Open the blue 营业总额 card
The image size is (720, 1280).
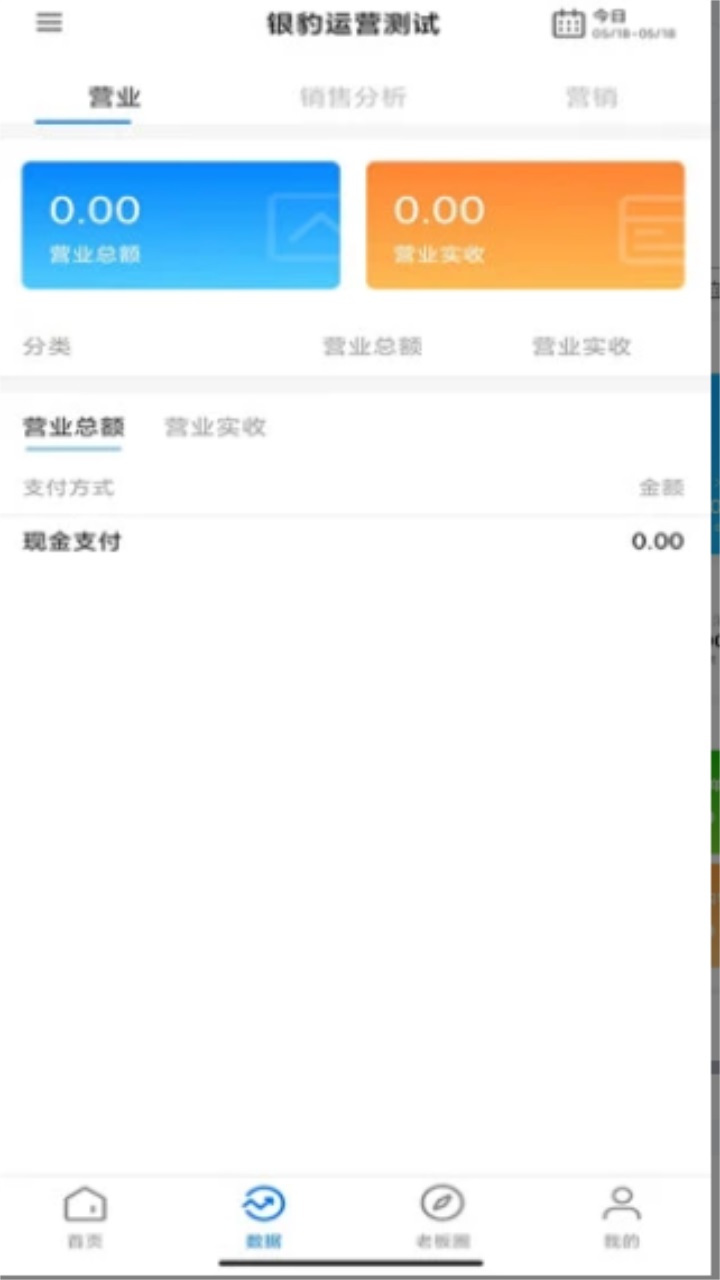pos(181,226)
